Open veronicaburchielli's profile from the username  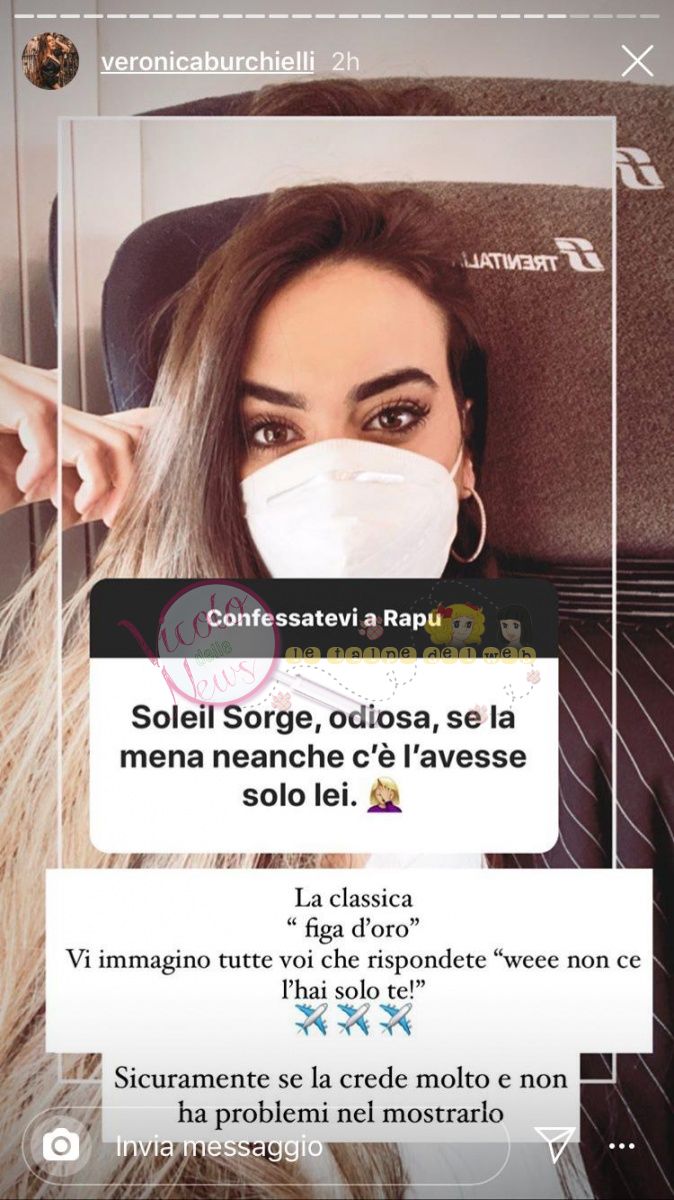207,62
